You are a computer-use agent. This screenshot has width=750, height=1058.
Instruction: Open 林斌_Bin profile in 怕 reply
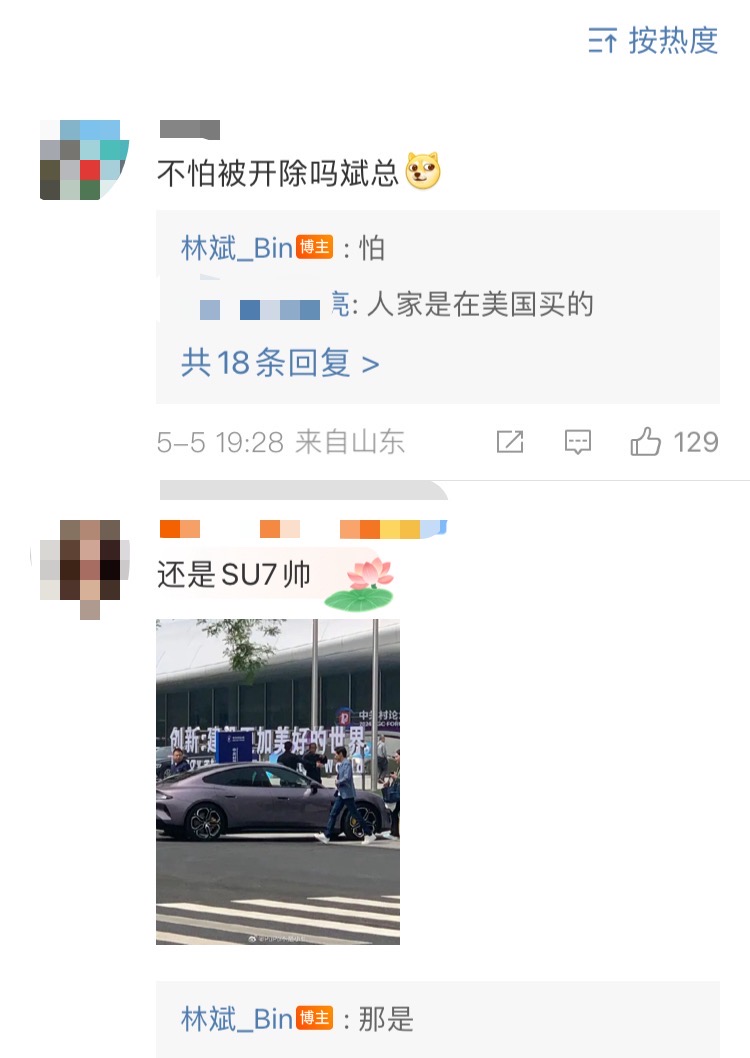(x=237, y=248)
